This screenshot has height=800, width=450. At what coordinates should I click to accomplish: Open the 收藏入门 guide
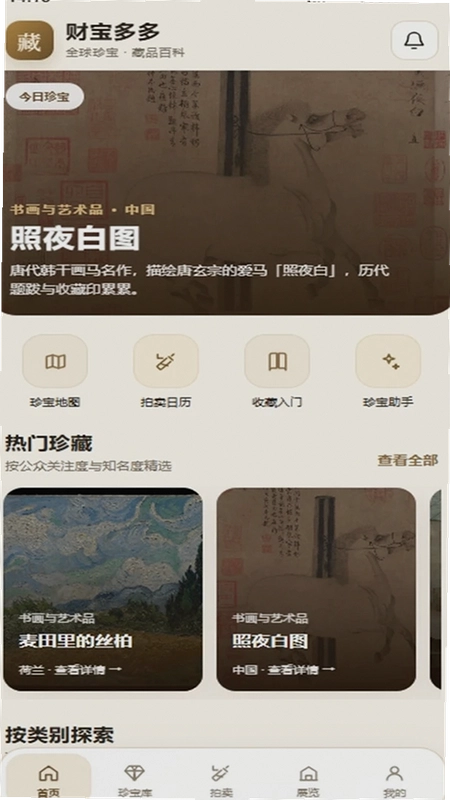point(277,371)
